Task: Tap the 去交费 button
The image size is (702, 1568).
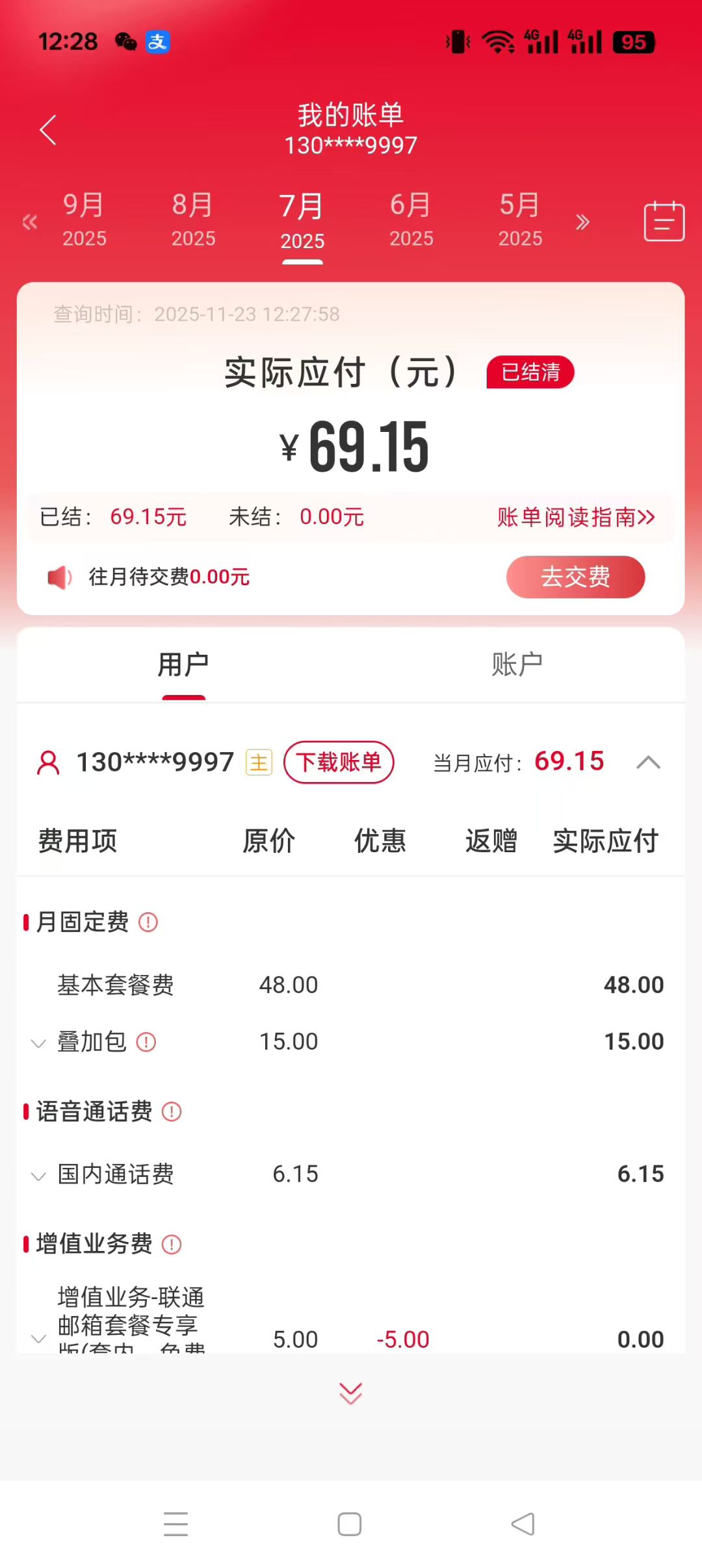Action: pyautogui.click(x=575, y=577)
